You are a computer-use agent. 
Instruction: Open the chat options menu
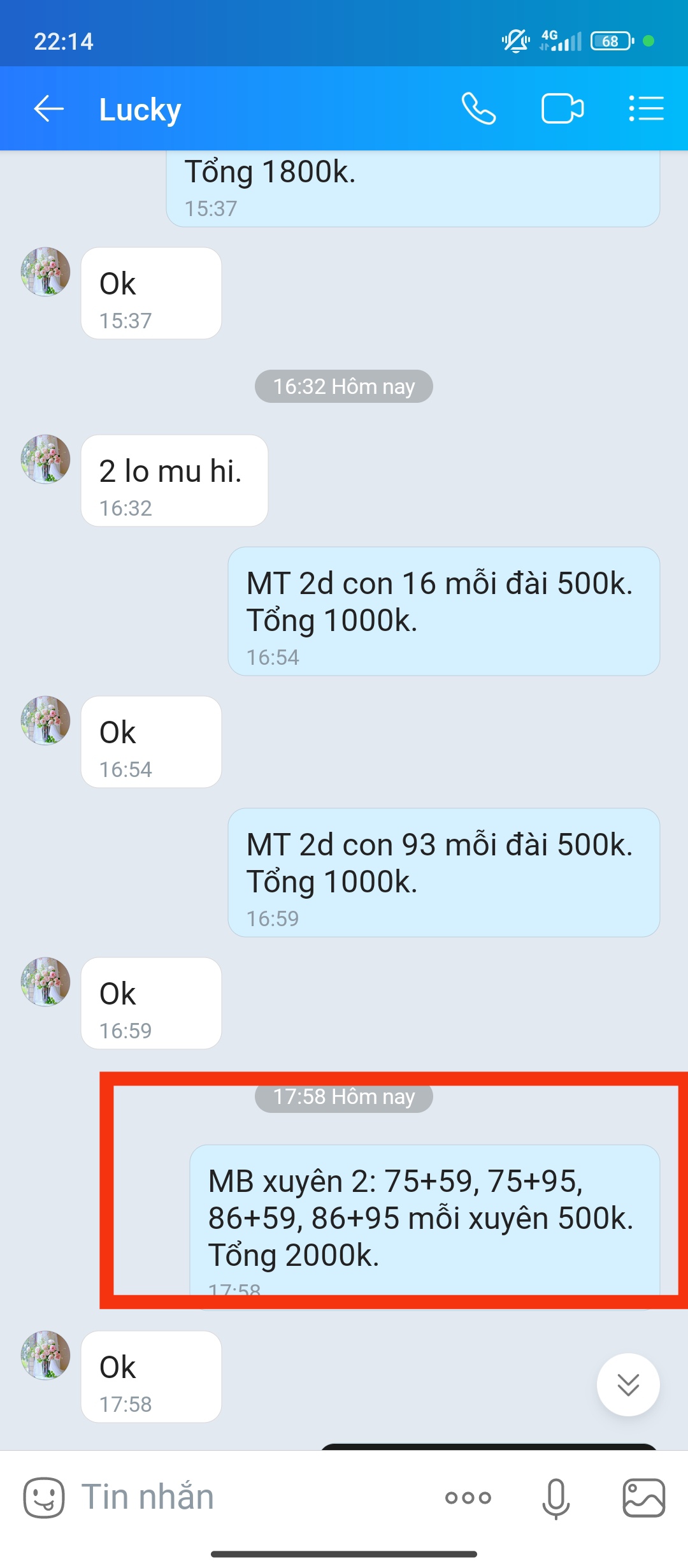click(x=646, y=108)
